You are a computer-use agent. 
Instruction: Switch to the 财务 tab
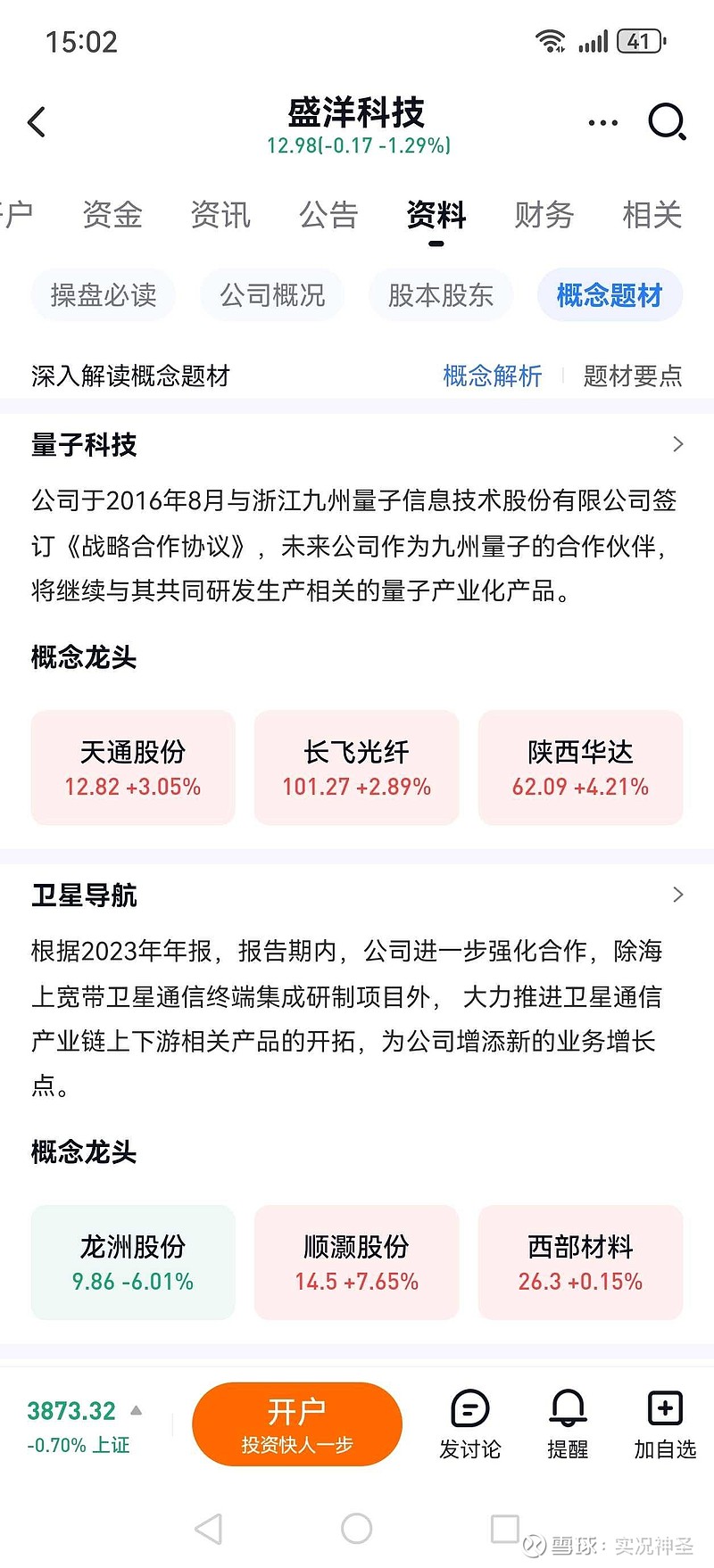pyautogui.click(x=543, y=215)
